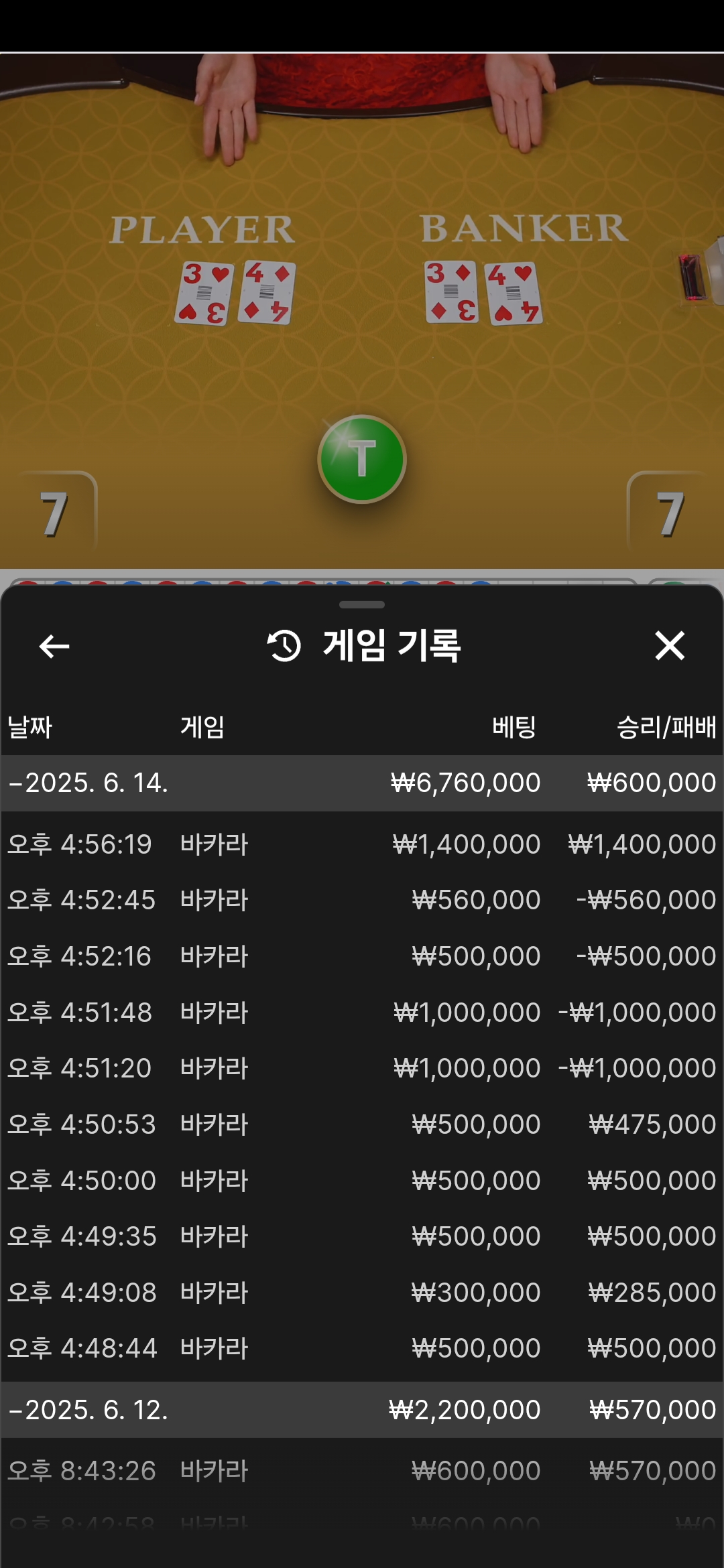Open the 오후 4:52:45 baccarat record

(x=362, y=900)
